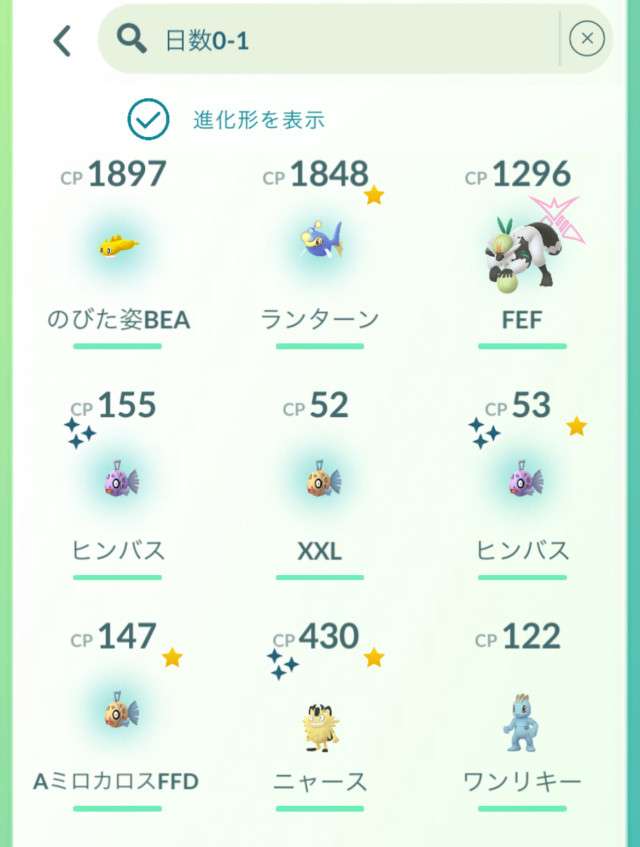The width and height of the screenshot is (640, 847).
Task: Clear the search query
Action: tap(586, 40)
